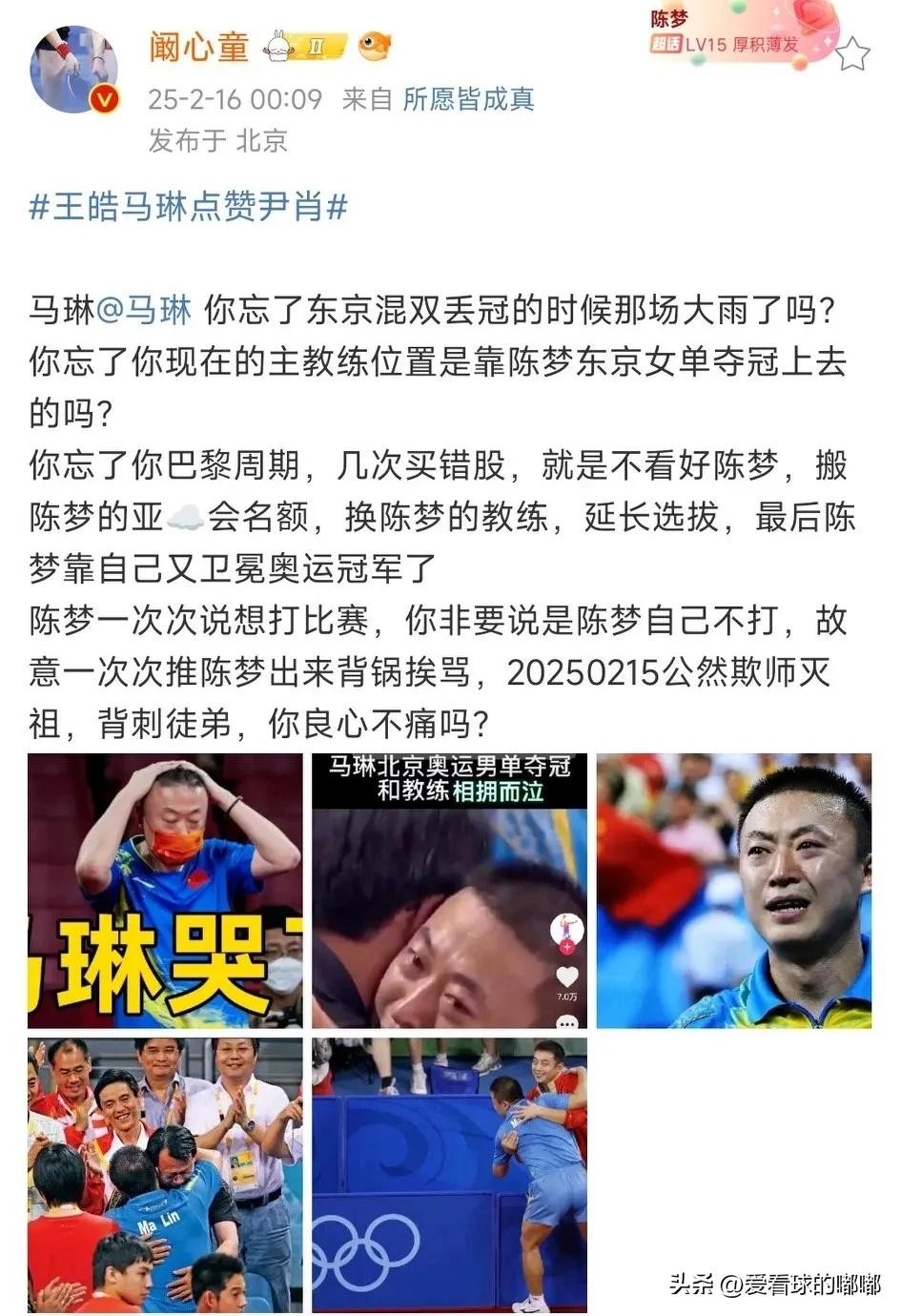The height and width of the screenshot is (1316, 901).
Task: View the image captioned 马琳北京奥运男单夺冠
Action: click(x=449, y=891)
